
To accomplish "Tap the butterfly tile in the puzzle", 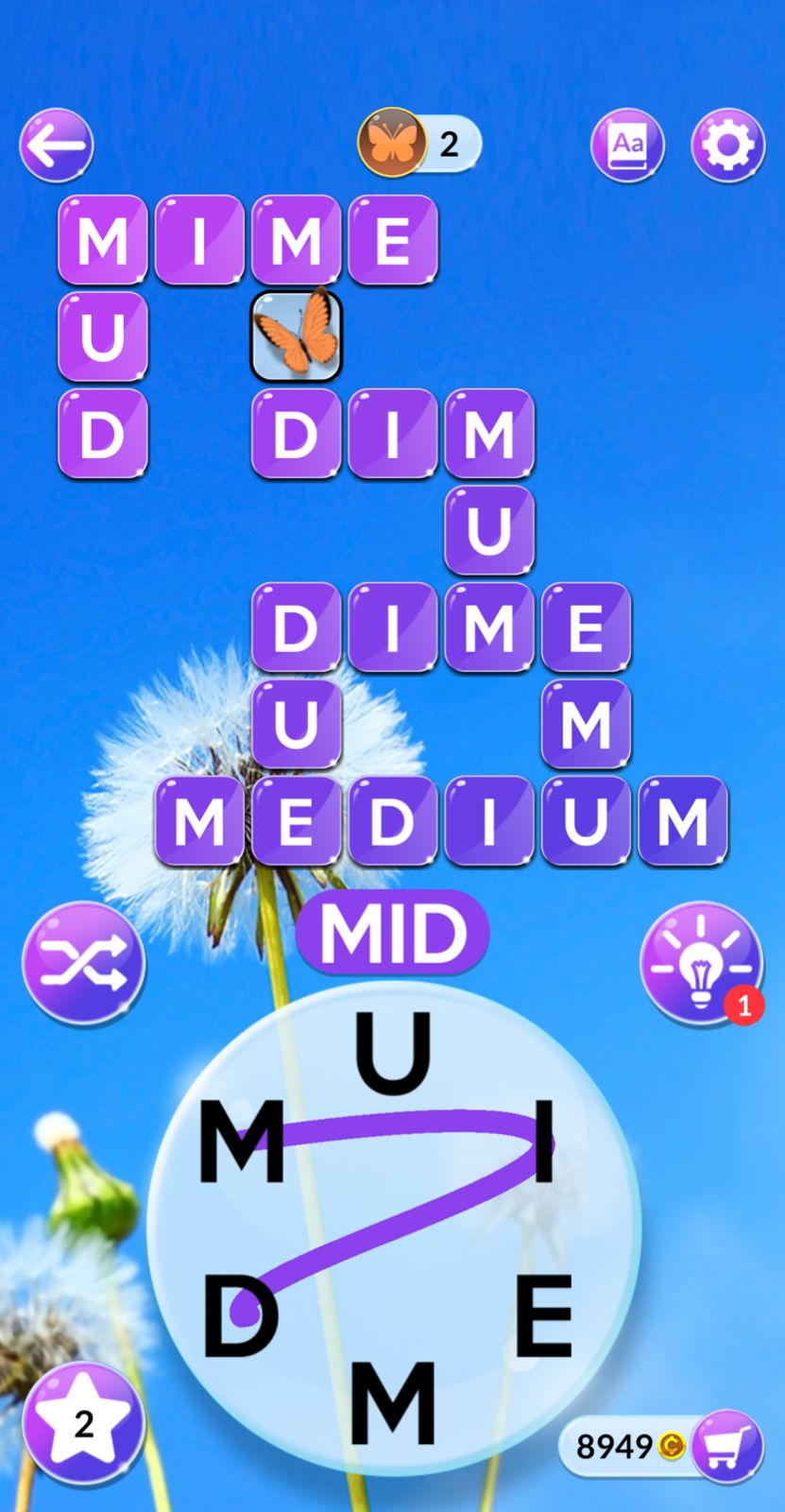I will (295, 336).
